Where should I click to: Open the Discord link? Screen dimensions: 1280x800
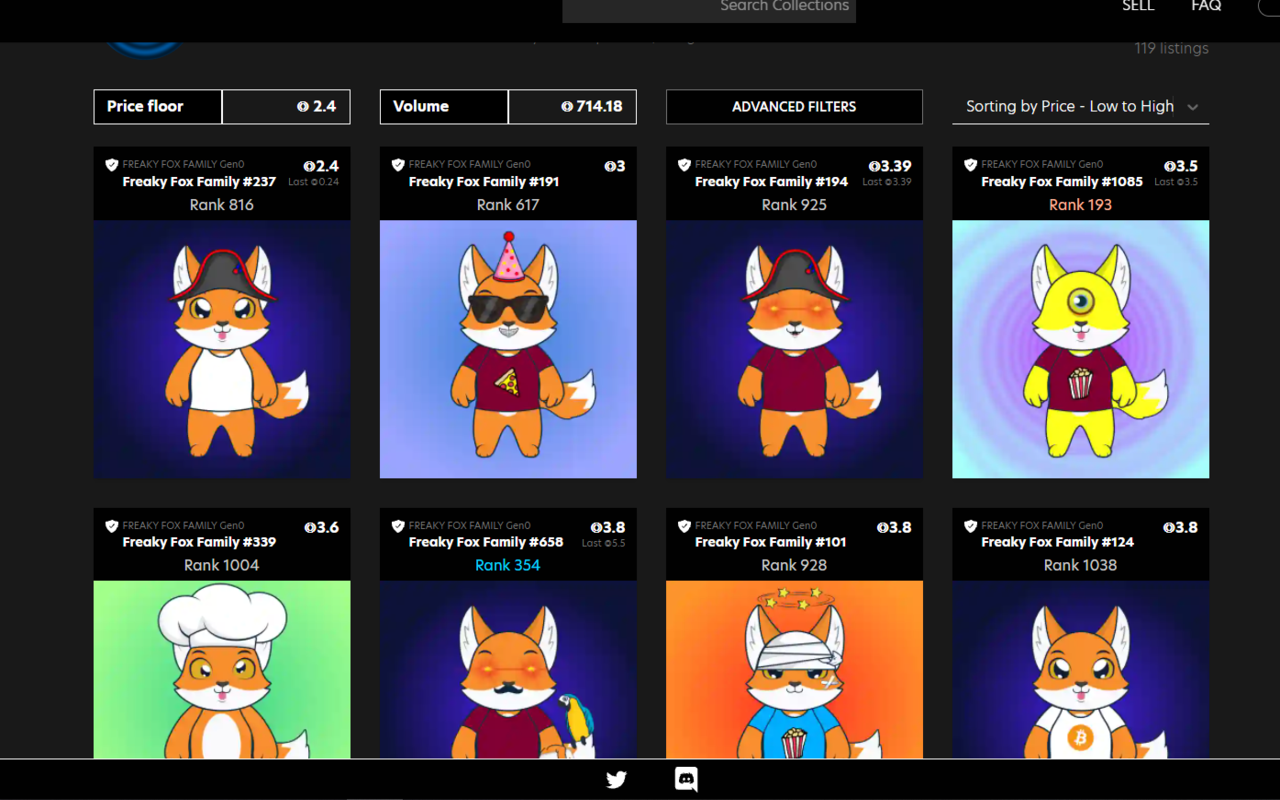[686, 780]
